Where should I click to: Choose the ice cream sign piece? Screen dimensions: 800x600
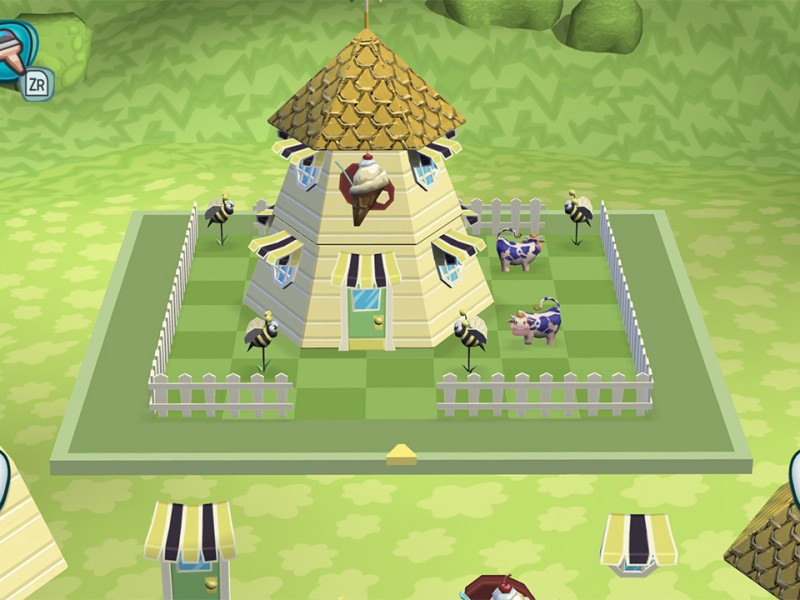[499, 588]
